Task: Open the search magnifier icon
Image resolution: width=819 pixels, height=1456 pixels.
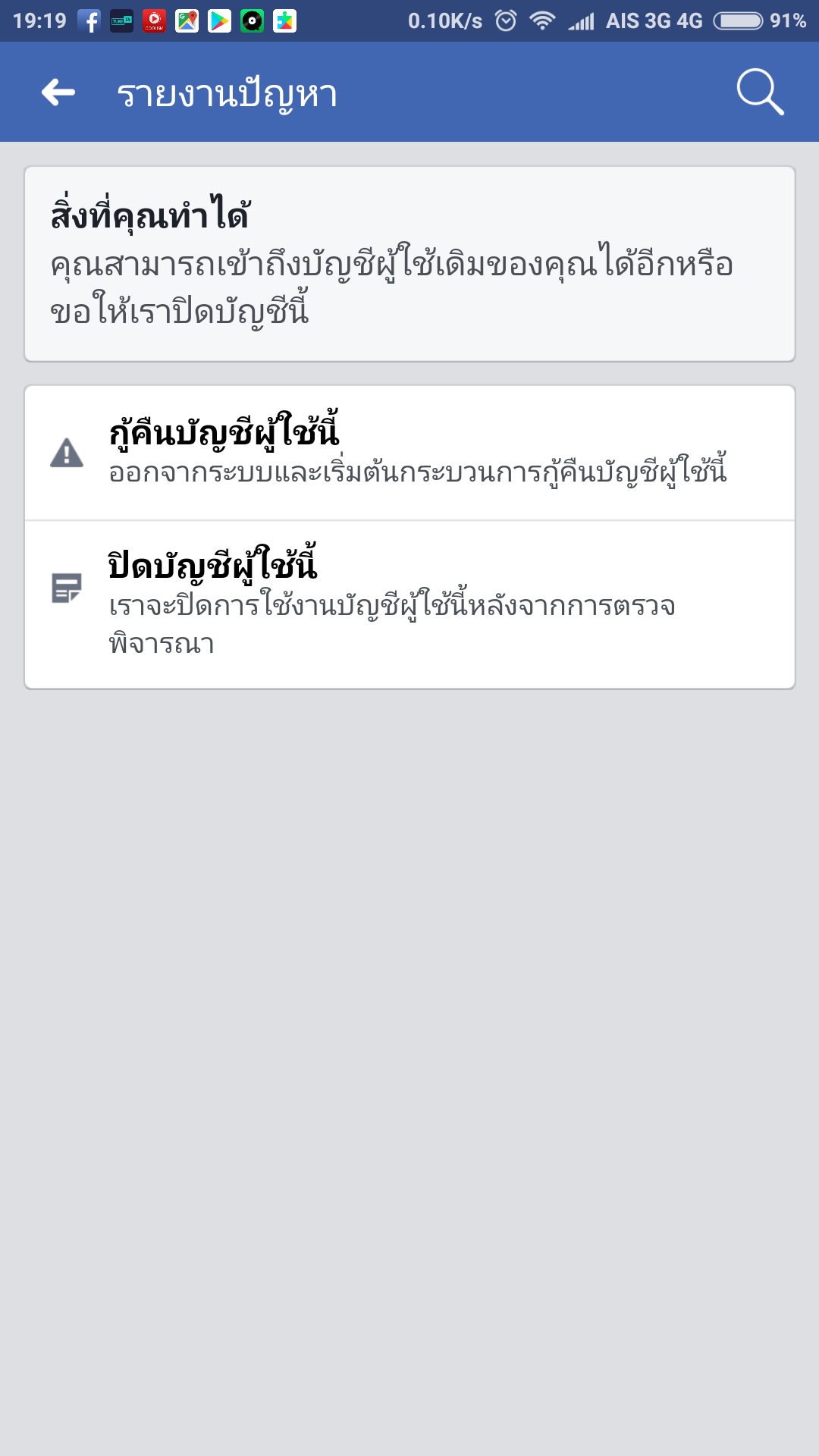Action: [760, 93]
